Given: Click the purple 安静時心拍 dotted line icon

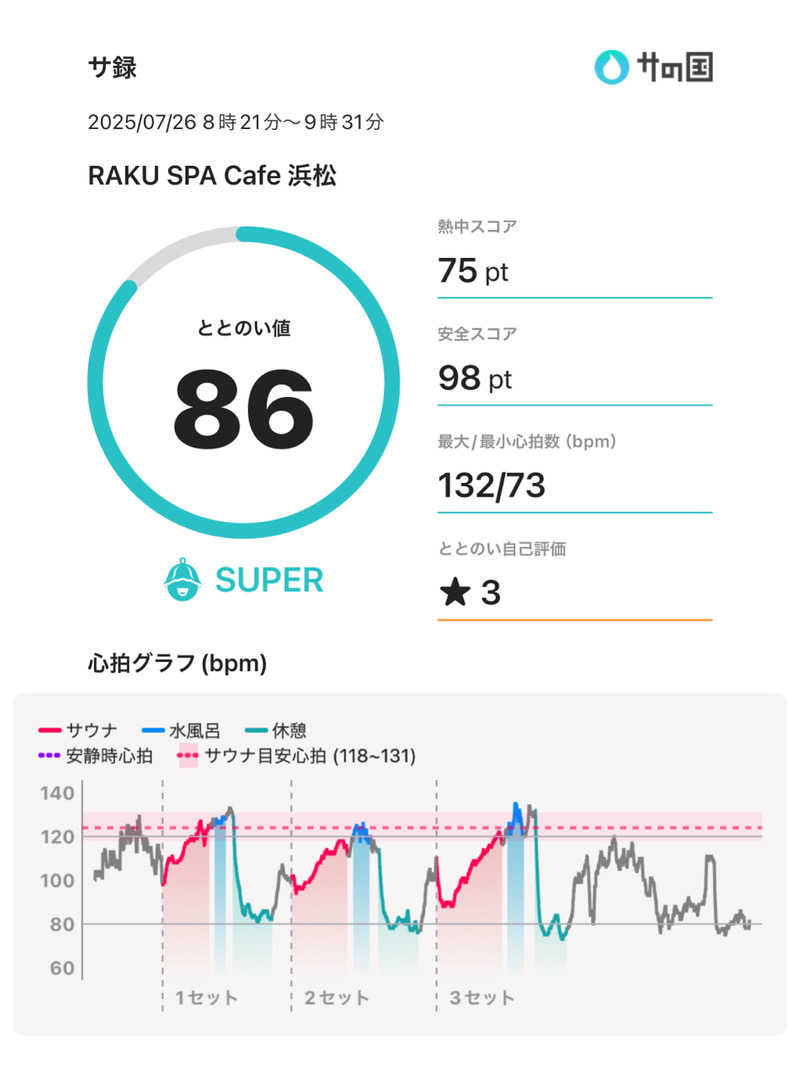Looking at the screenshot, I should click(49, 757).
